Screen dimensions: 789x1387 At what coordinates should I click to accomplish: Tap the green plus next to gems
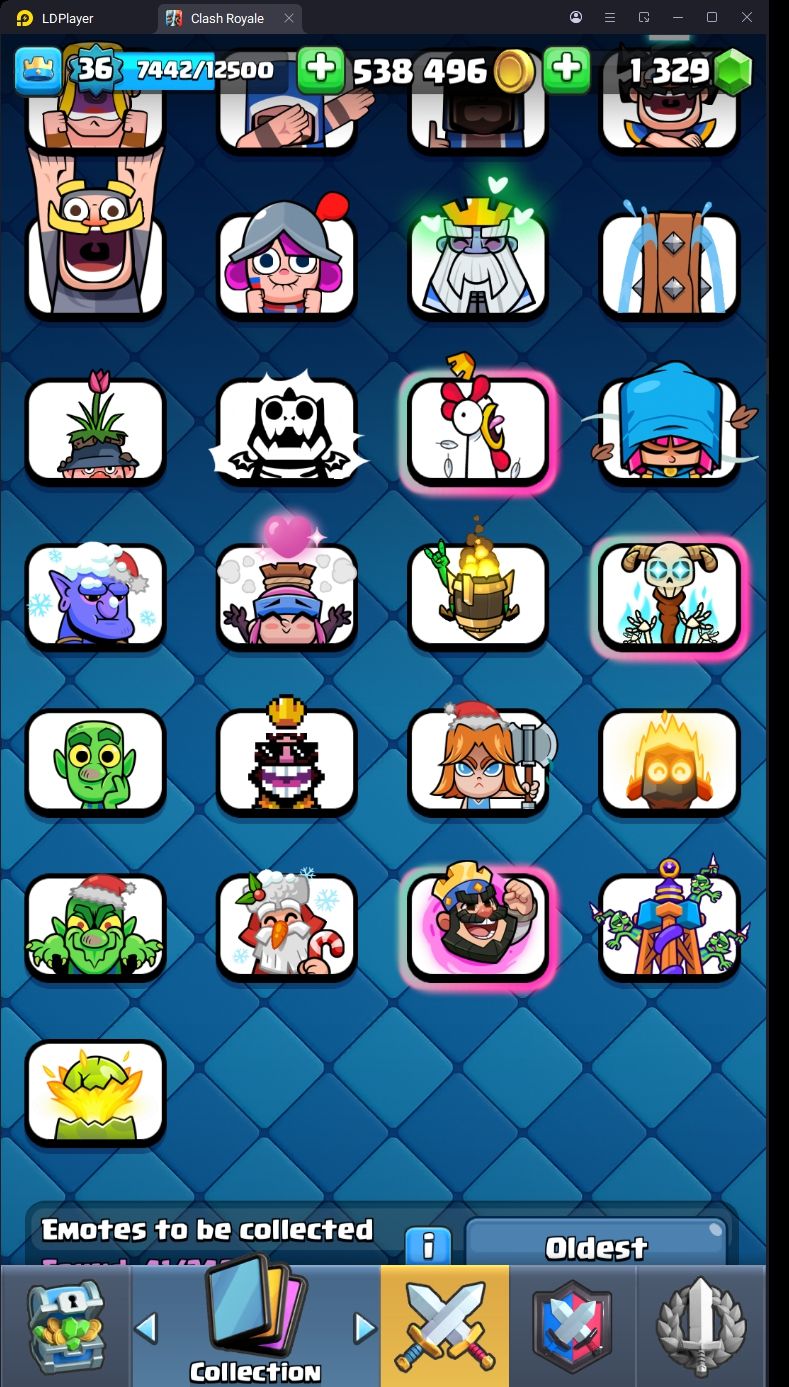(566, 69)
